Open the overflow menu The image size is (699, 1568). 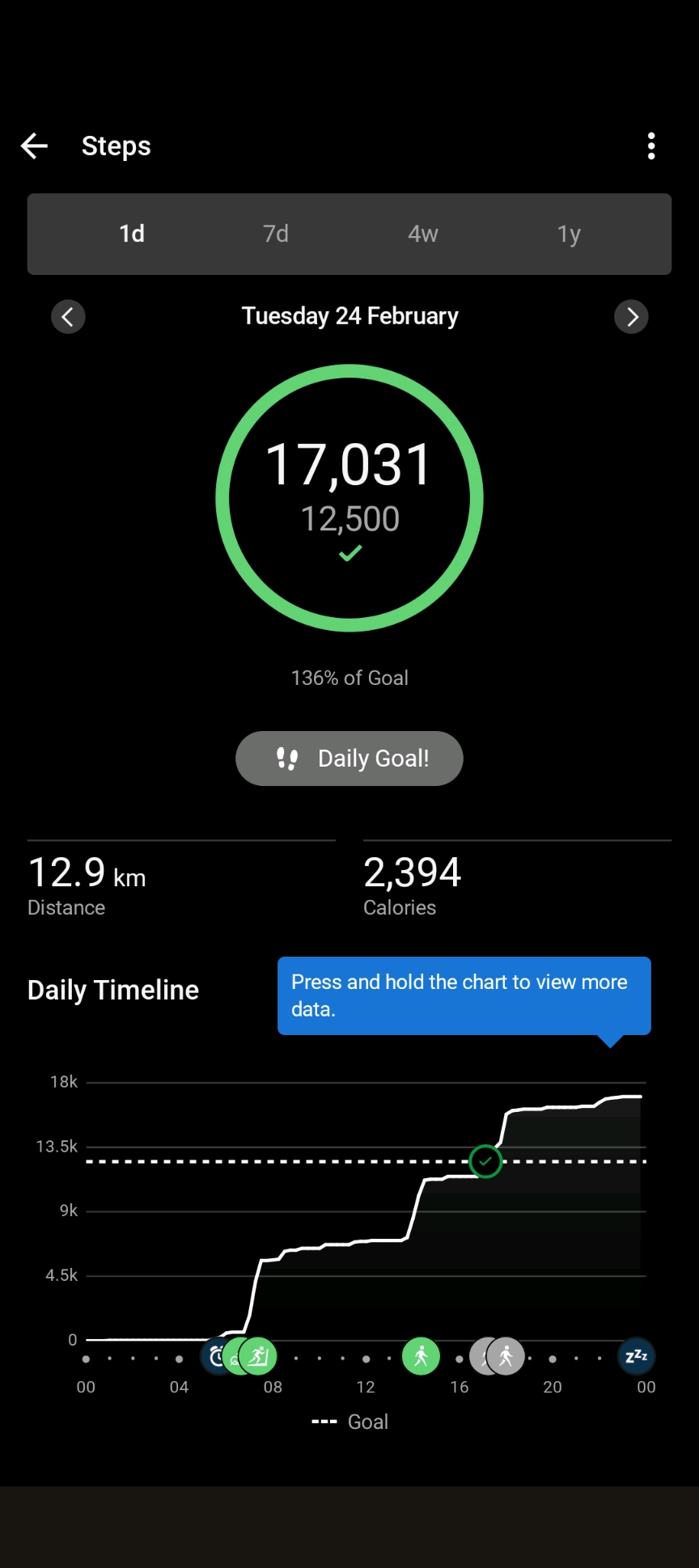[651, 146]
